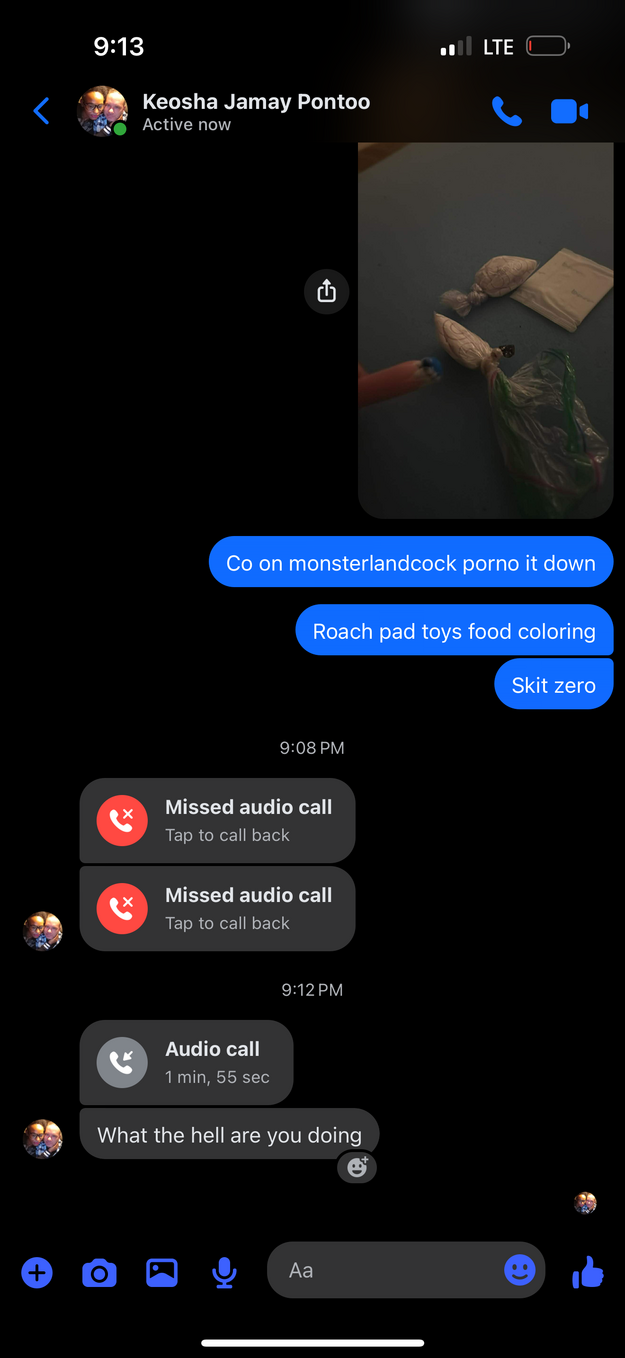Screen dimensions: 625x1358
Task: Open more attachment options with plus icon
Action: point(37,1273)
